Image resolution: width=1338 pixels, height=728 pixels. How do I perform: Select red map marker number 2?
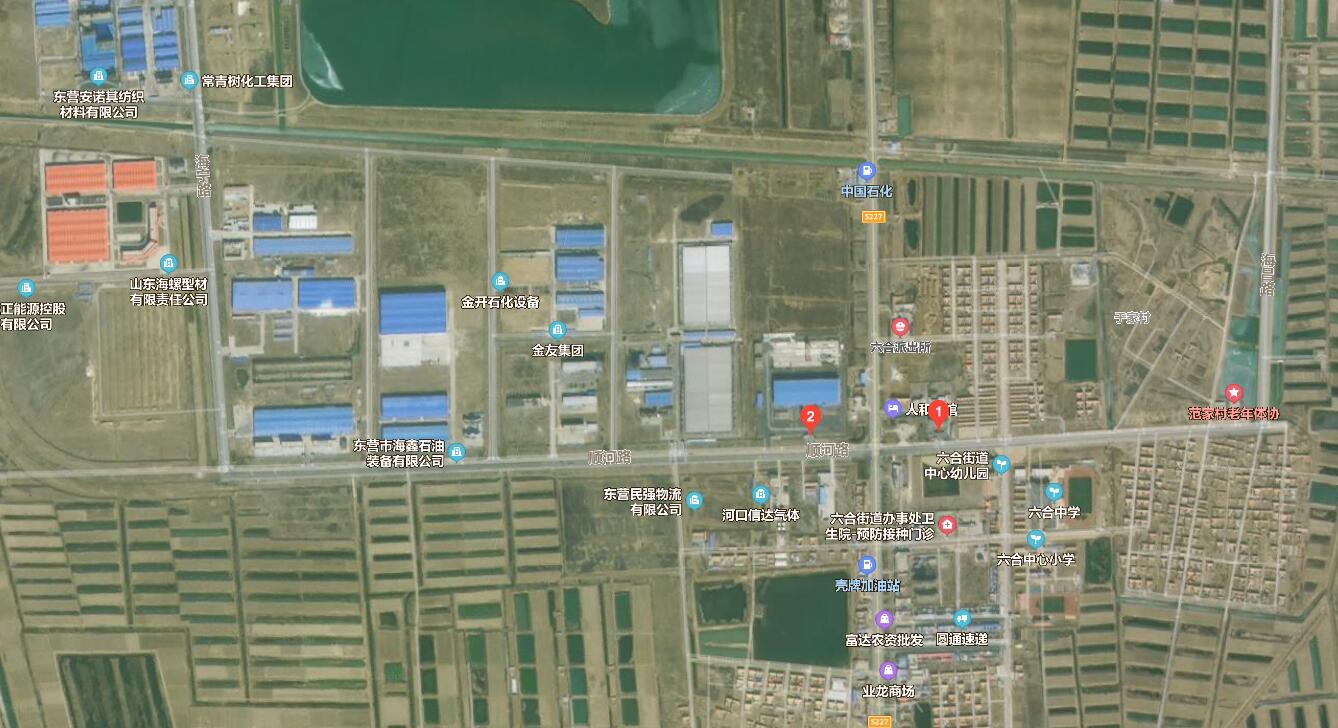[811, 418]
